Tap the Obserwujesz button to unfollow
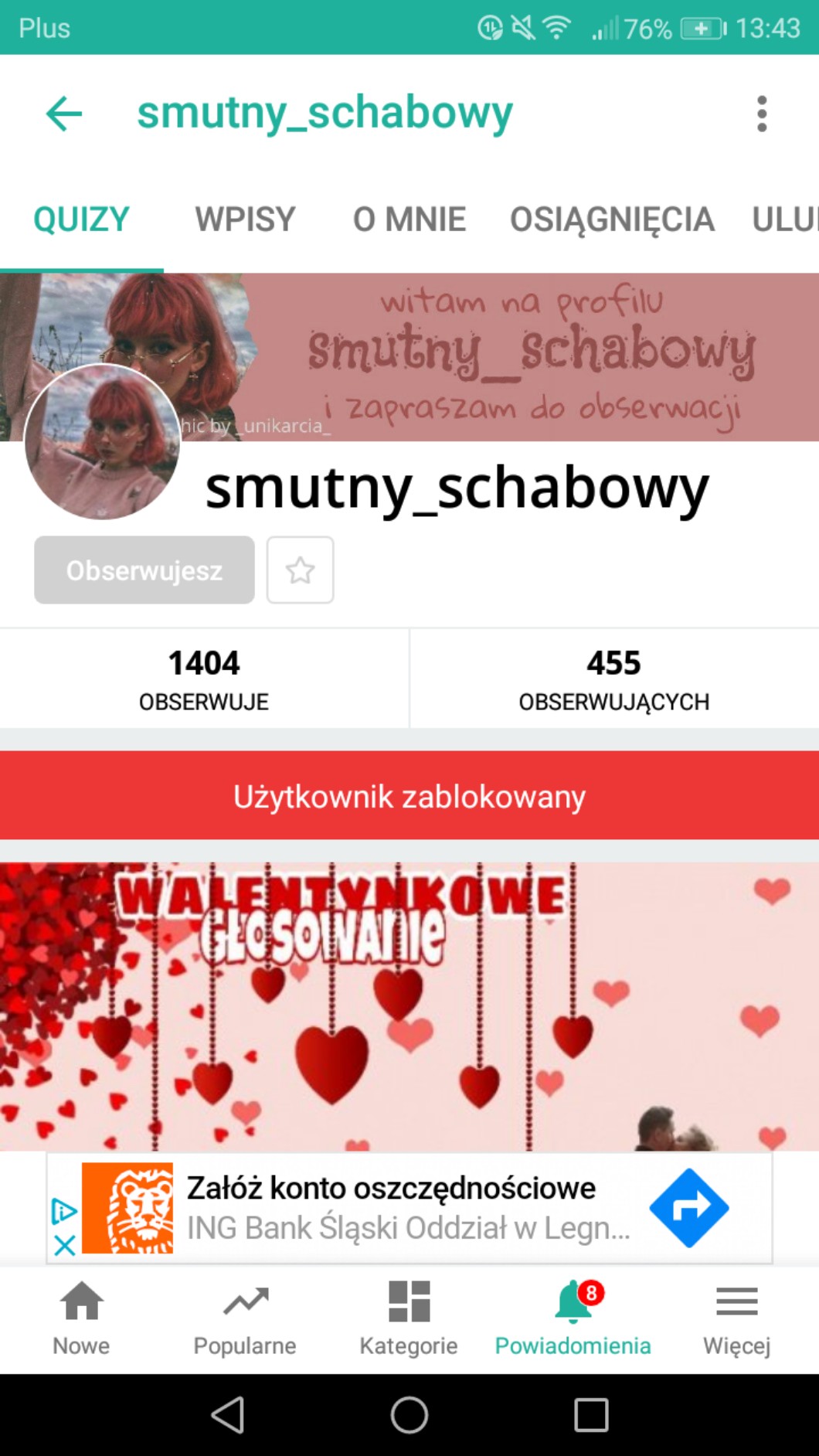Screen dimensions: 819x1456 (144, 570)
